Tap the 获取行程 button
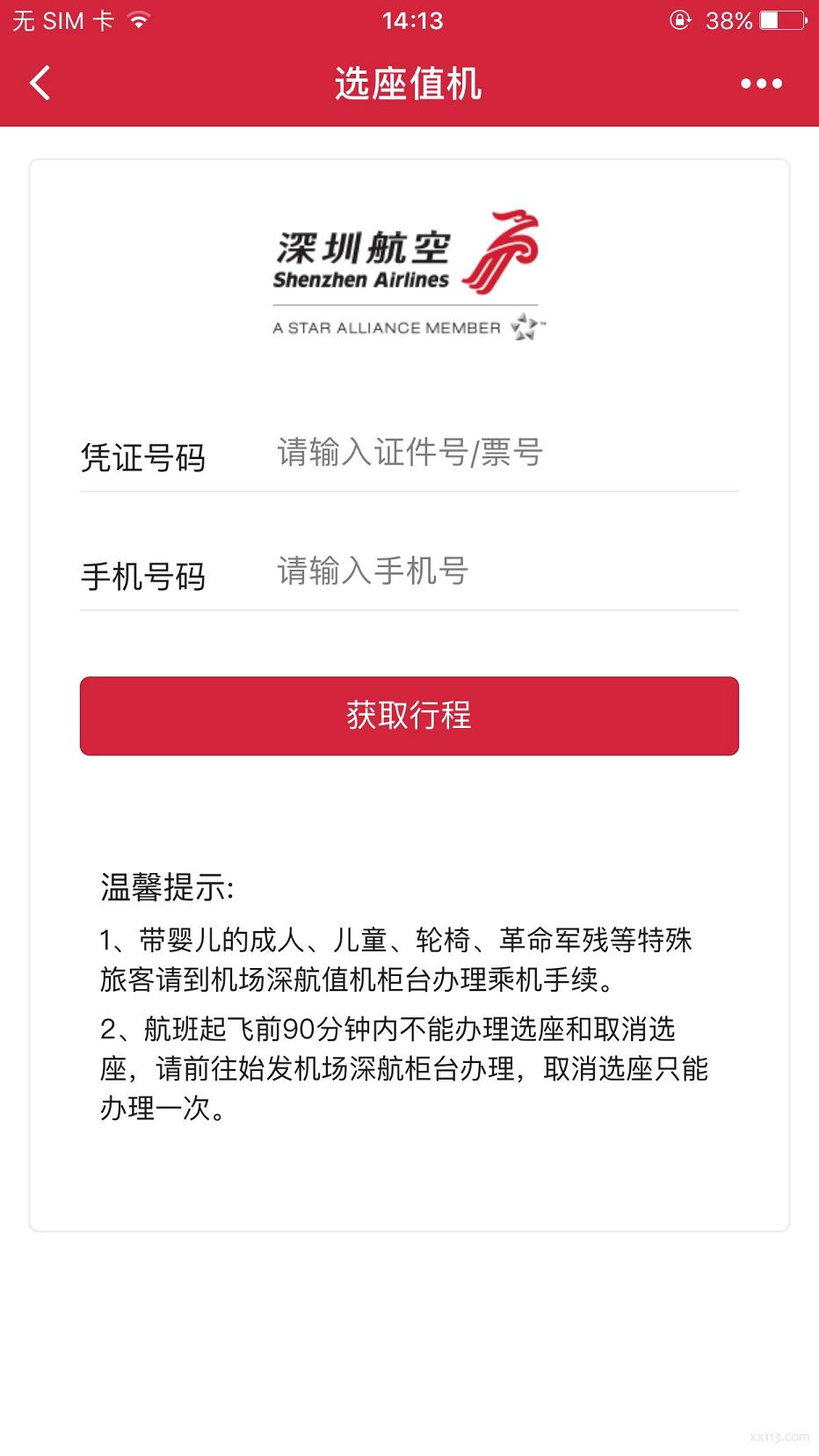Image resolution: width=819 pixels, height=1456 pixels. pos(409,716)
